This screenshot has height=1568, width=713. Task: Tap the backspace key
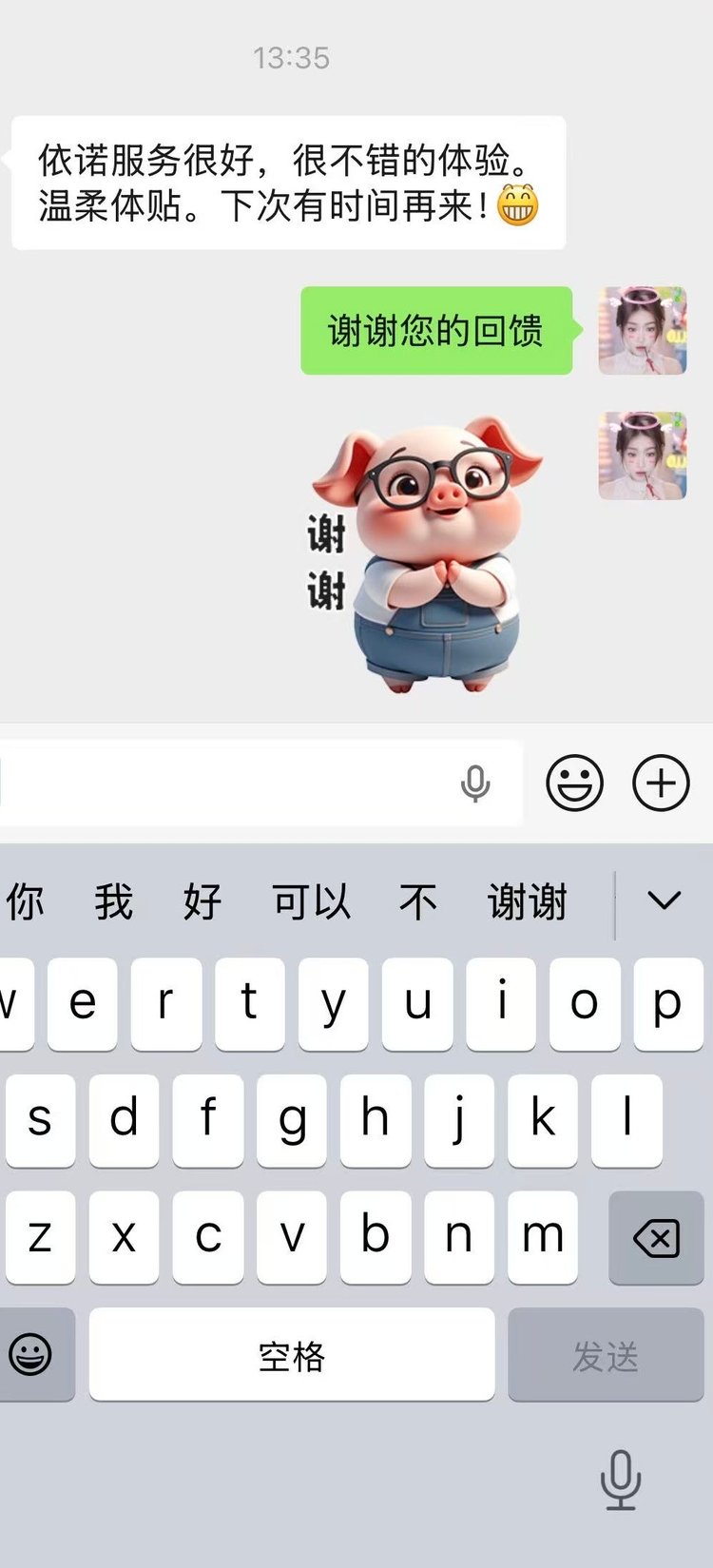click(x=656, y=1239)
